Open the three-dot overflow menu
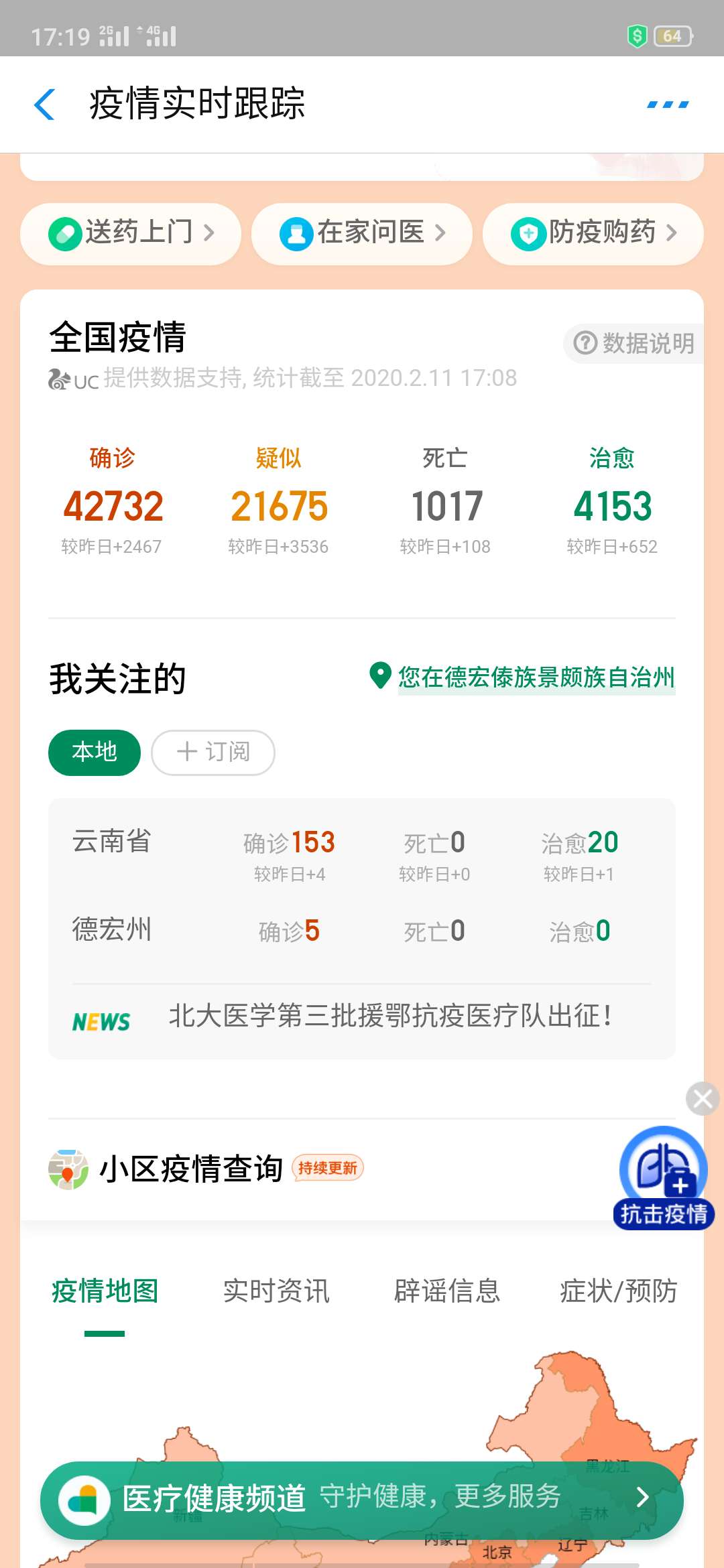The height and width of the screenshot is (1568, 724). click(668, 105)
